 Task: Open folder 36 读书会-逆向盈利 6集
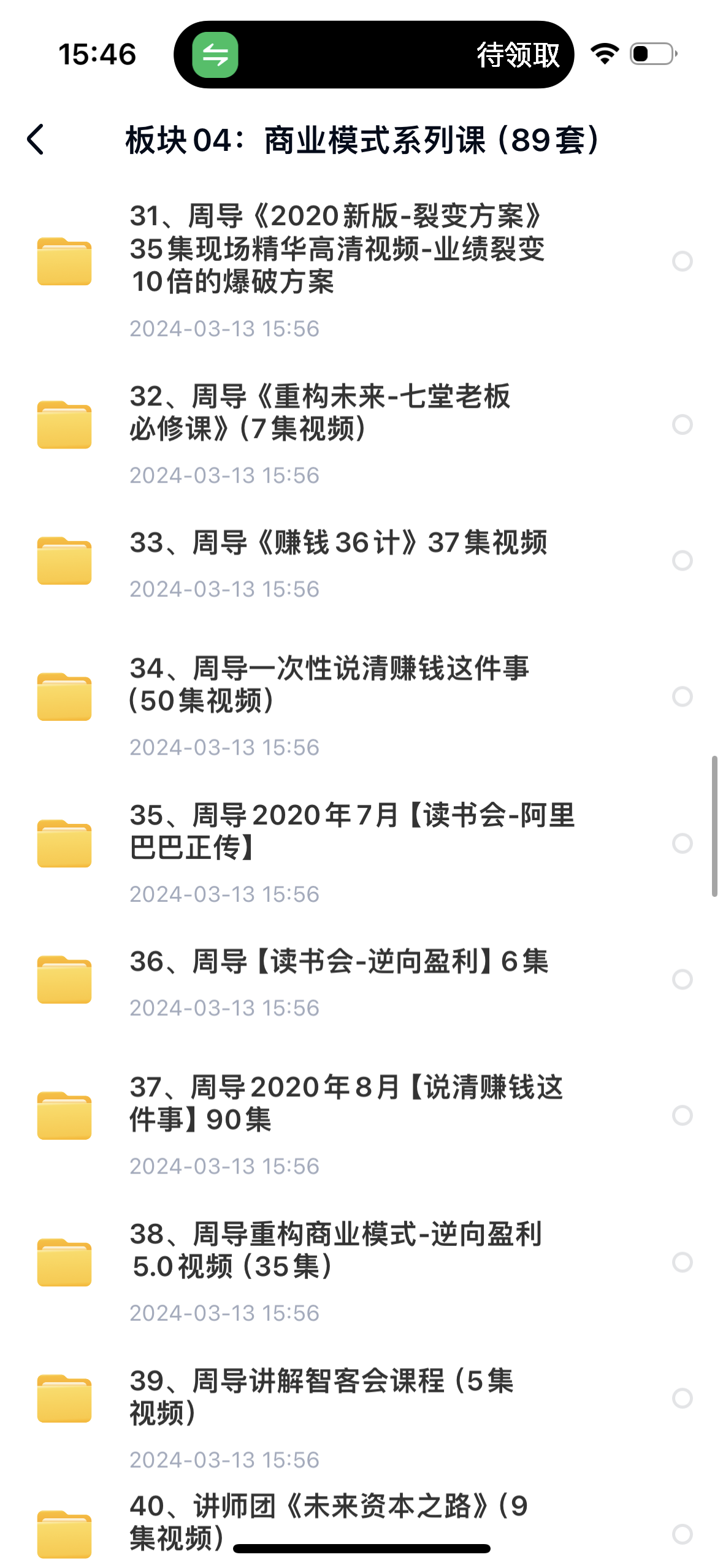339,962
